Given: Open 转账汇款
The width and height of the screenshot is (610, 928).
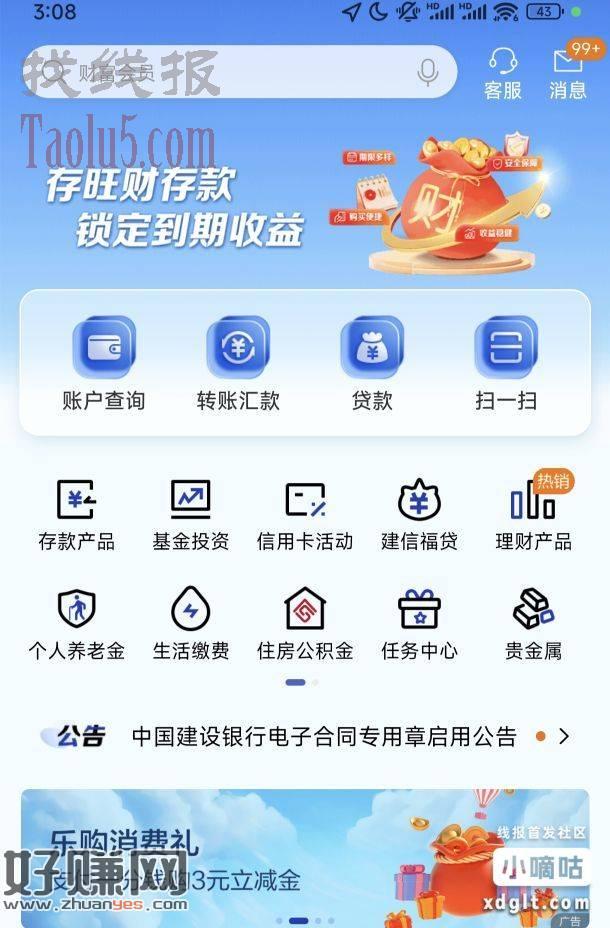Looking at the screenshot, I should click(238, 363).
